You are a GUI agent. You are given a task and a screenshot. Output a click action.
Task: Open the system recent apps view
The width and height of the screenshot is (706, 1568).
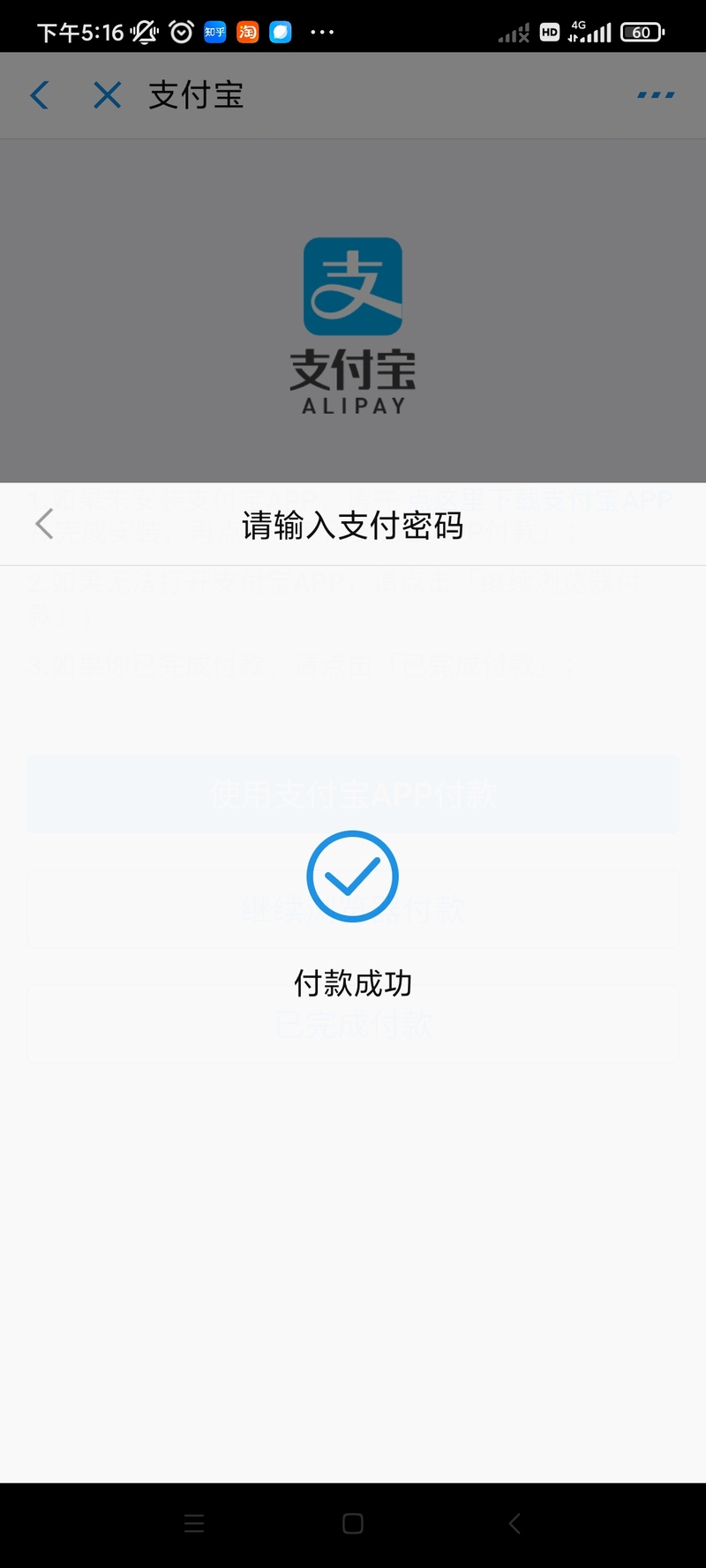tap(194, 1523)
